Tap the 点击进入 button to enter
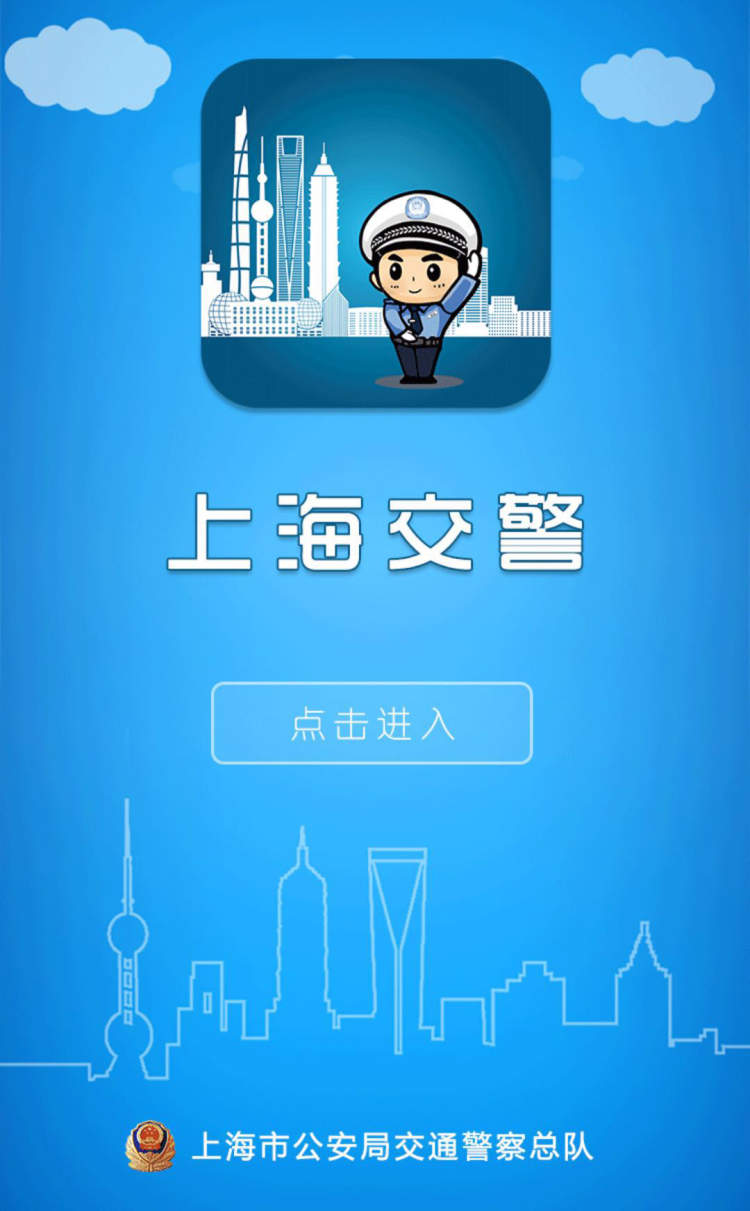Viewport: 750px width, 1211px height. pos(372,723)
